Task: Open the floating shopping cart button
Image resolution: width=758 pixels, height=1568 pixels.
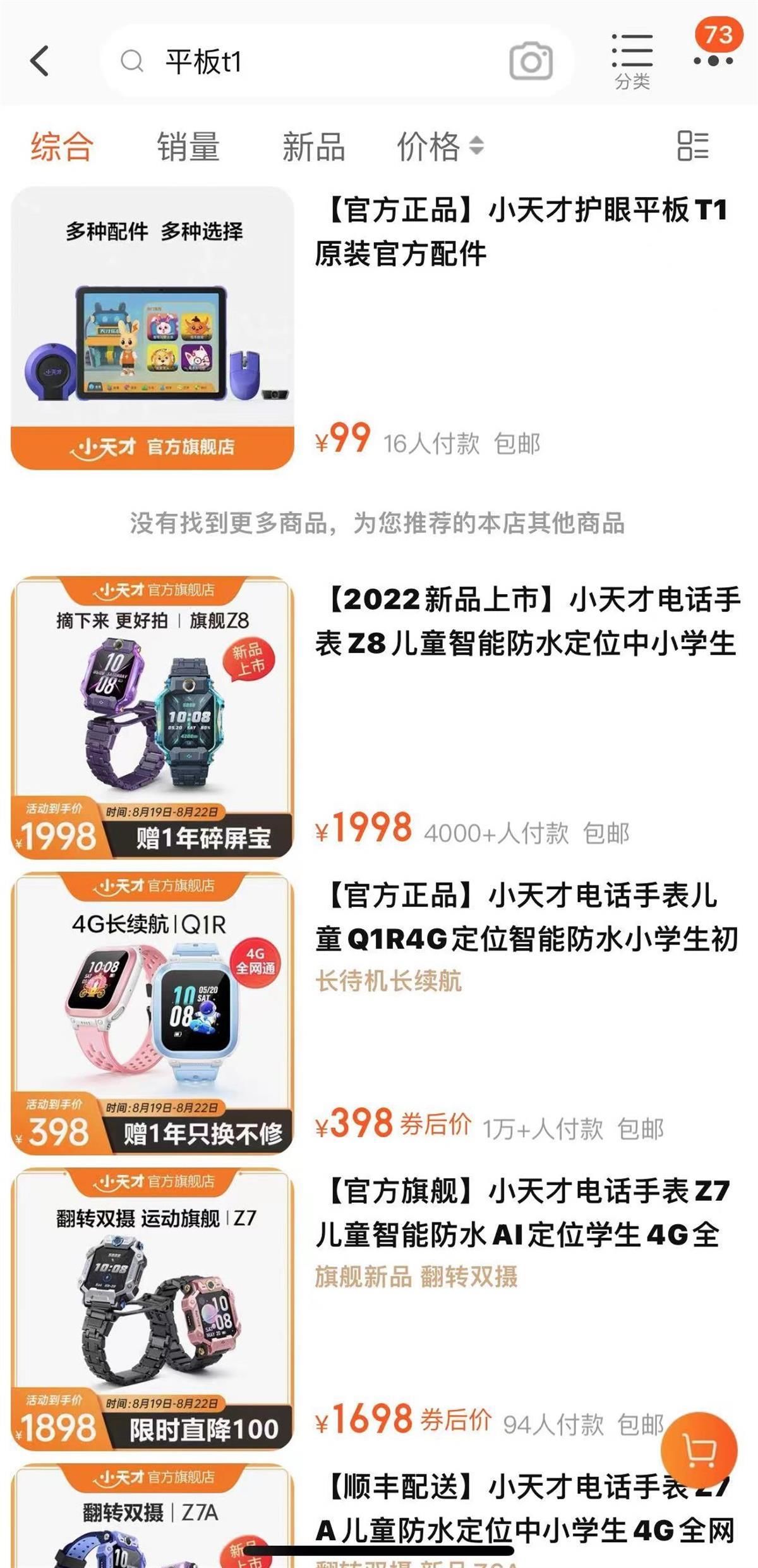Action: click(699, 1449)
